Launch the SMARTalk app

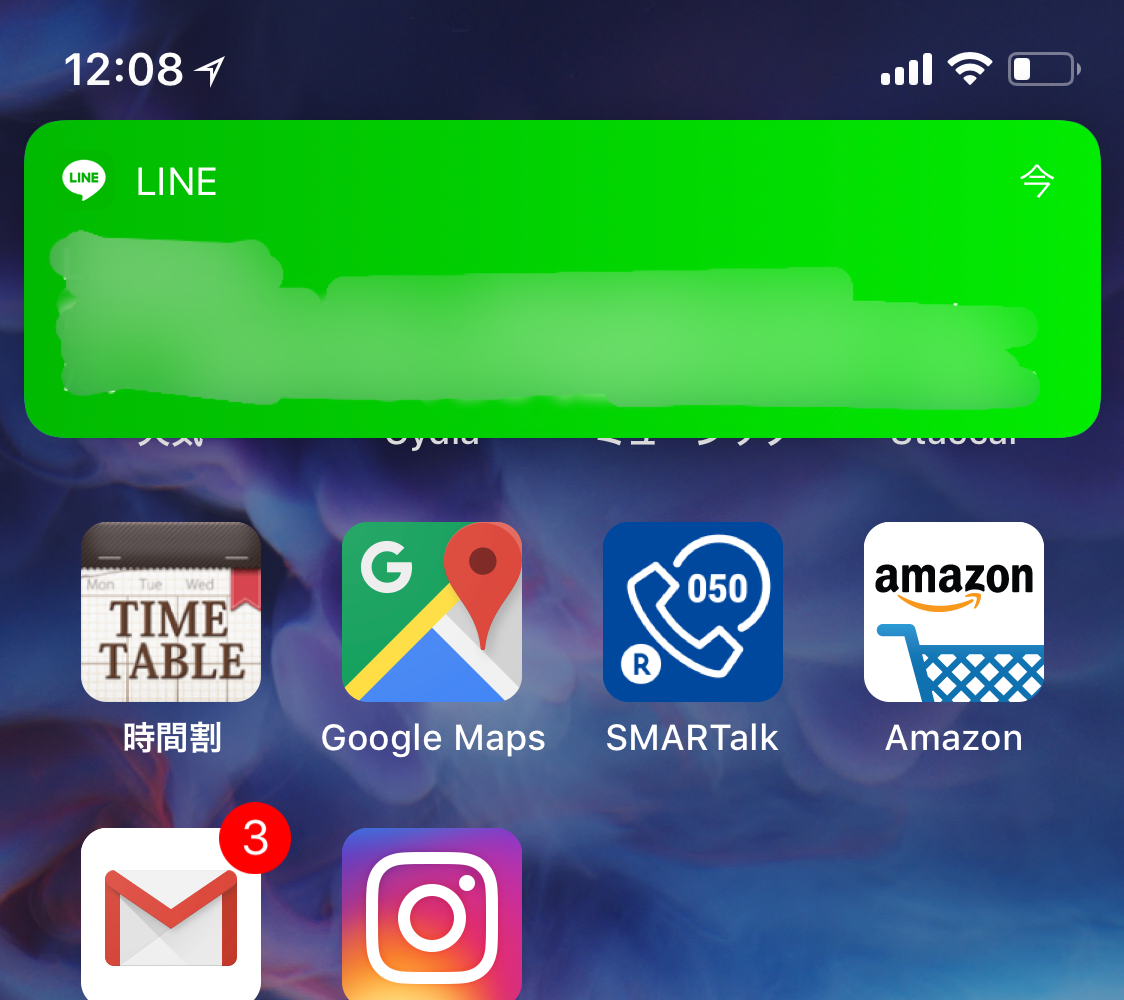click(693, 612)
